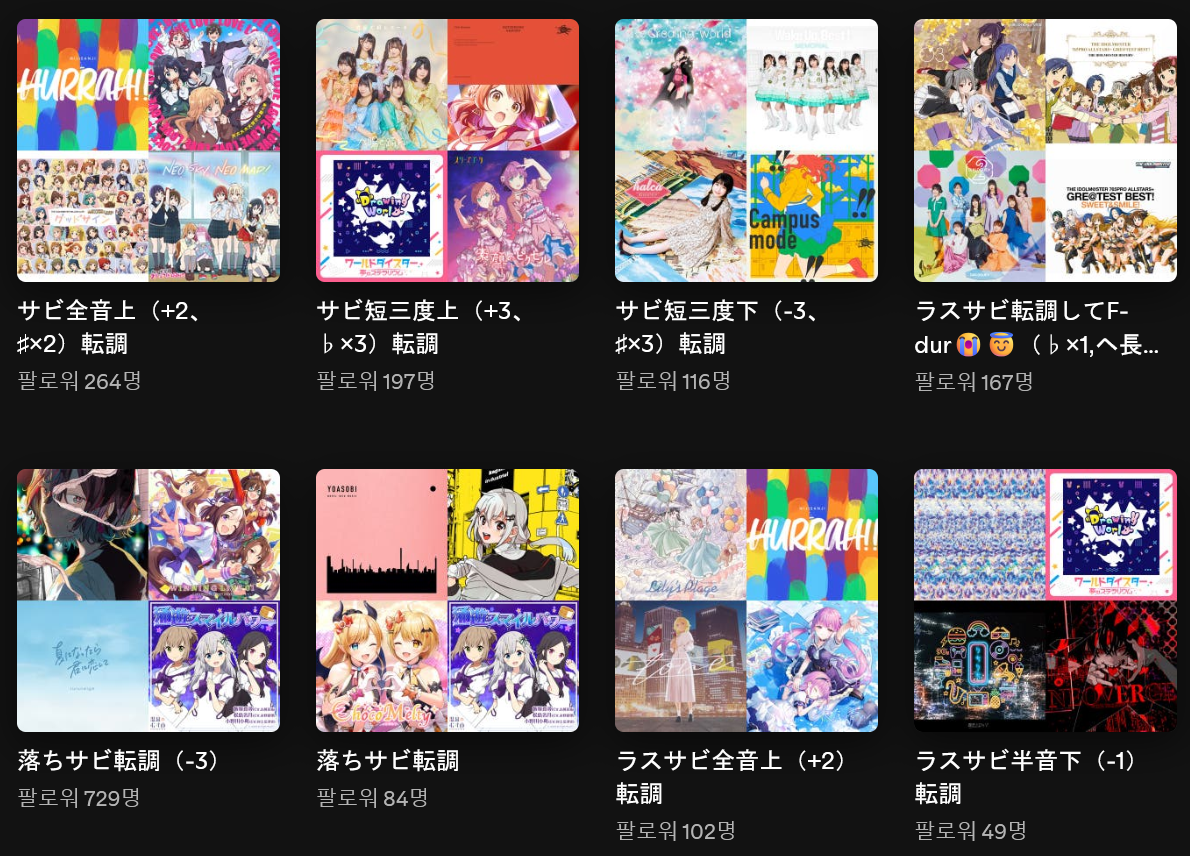Open the ラスサビ転調してF-dur playlist
Image resolution: width=1190 pixels, height=856 pixels.
tap(1045, 150)
